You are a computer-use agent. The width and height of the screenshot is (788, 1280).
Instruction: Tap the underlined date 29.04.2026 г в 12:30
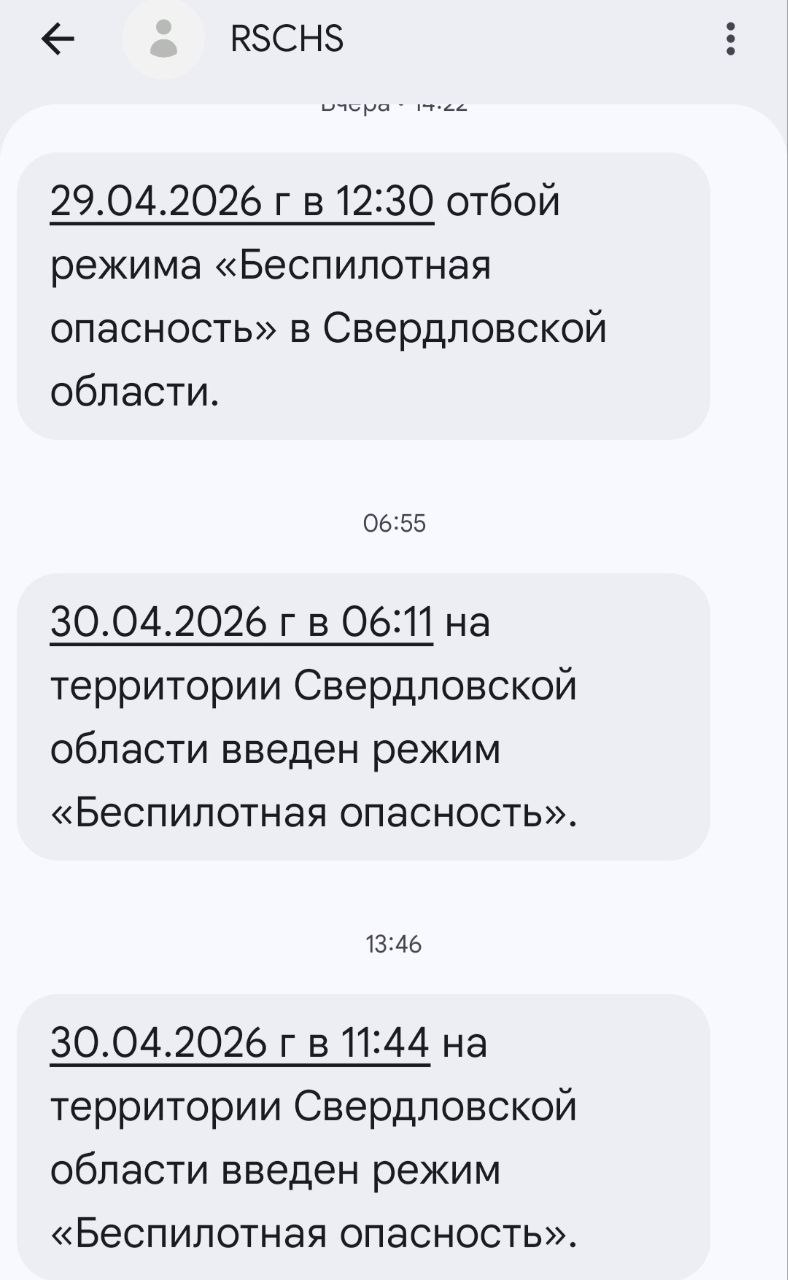[x=241, y=203]
